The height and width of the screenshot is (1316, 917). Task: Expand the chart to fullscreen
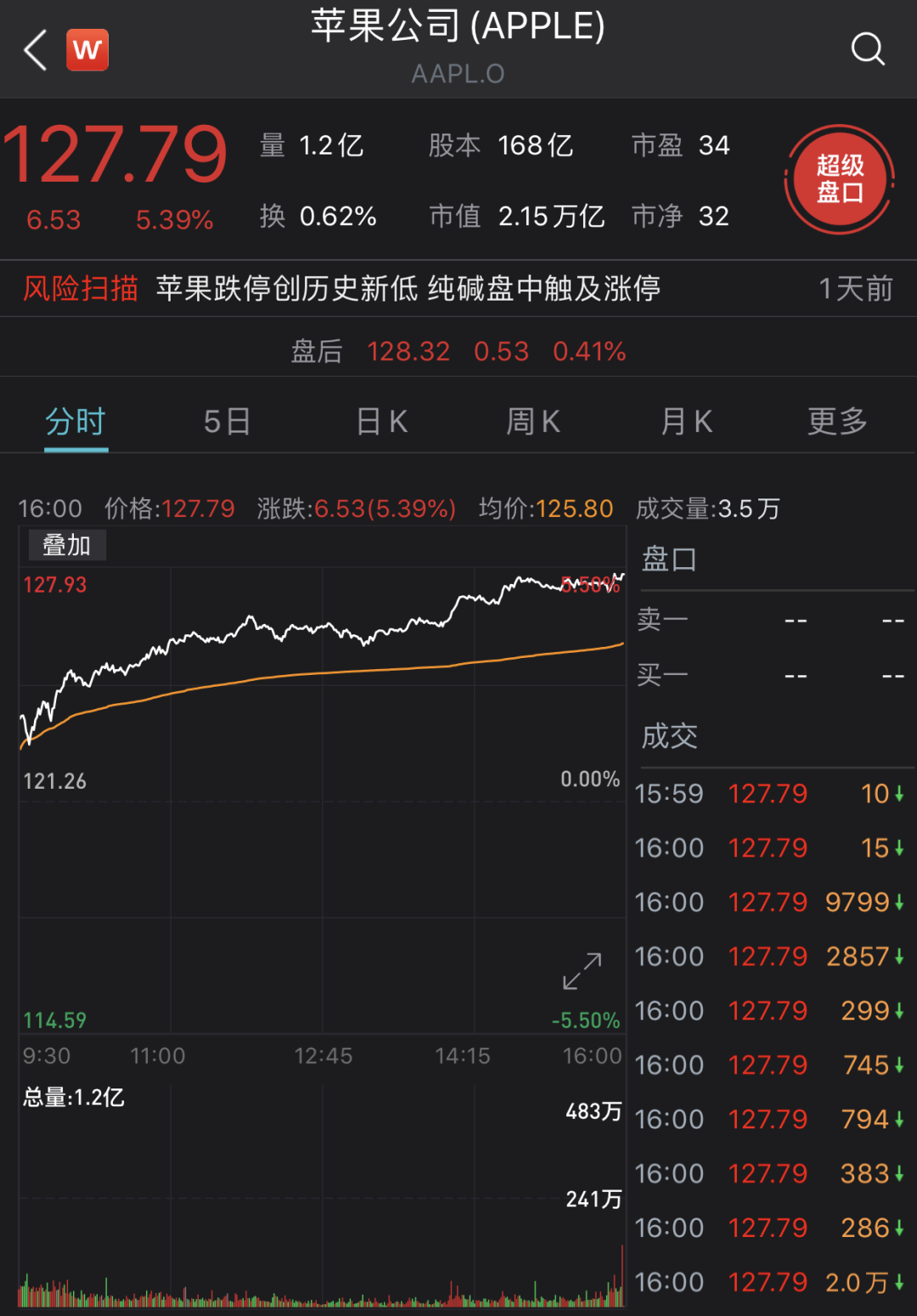[x=582, y=970]
